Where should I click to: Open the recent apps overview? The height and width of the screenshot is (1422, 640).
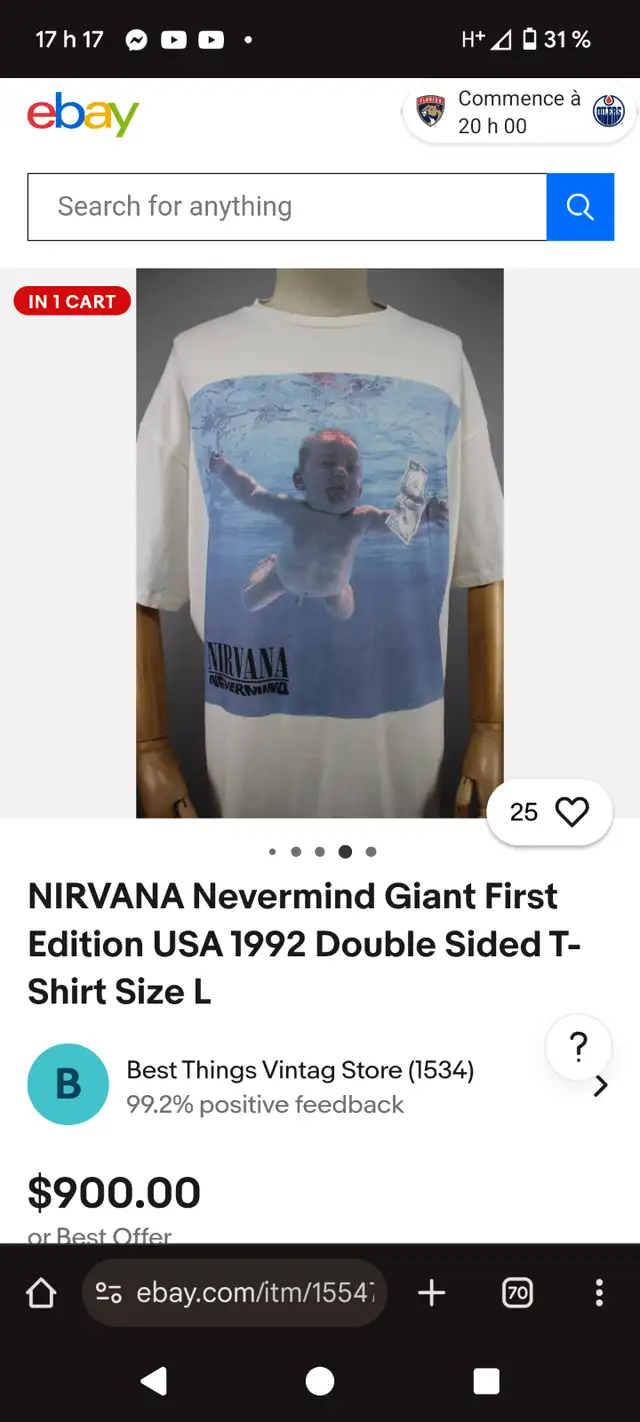(486, 1381)
